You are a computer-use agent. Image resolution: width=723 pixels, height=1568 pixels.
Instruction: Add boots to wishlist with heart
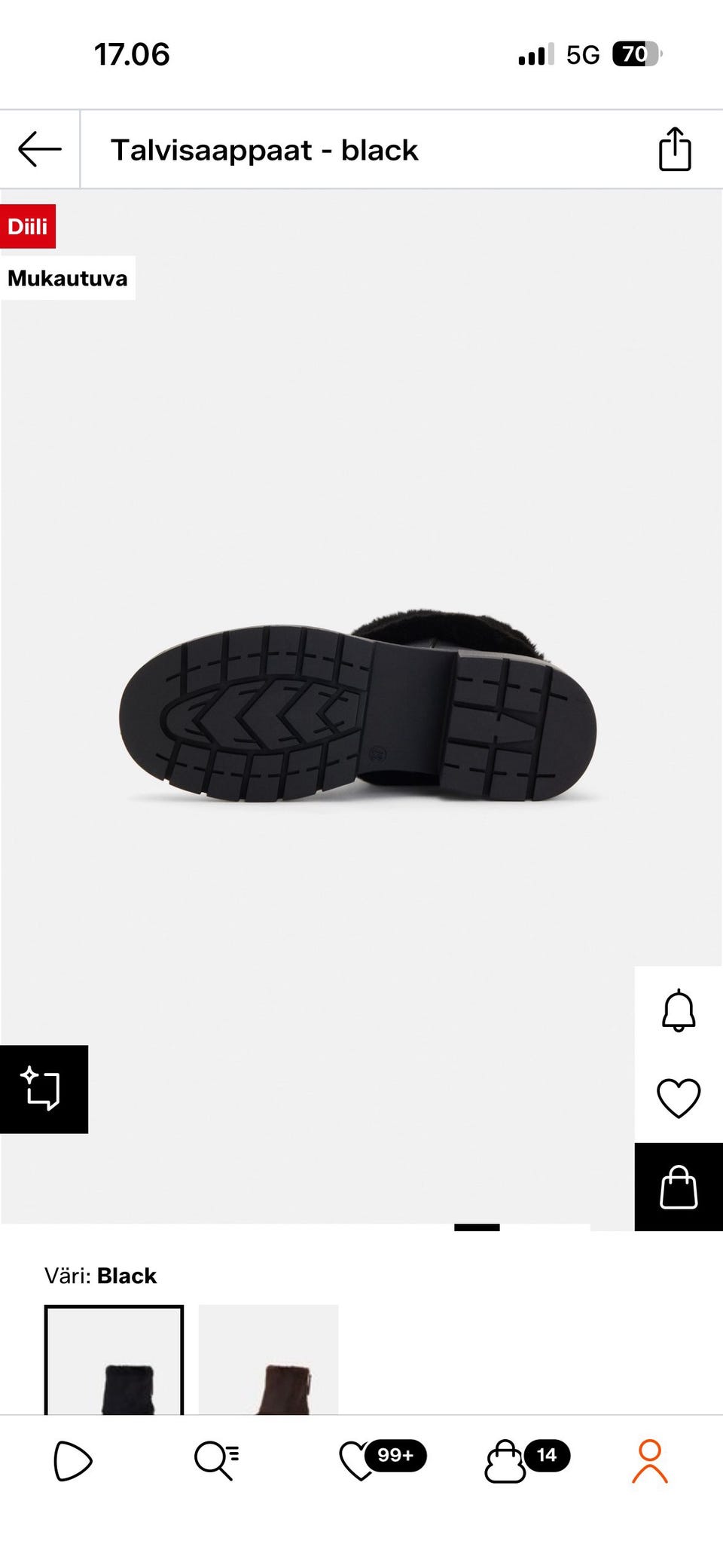[678, 1098]
